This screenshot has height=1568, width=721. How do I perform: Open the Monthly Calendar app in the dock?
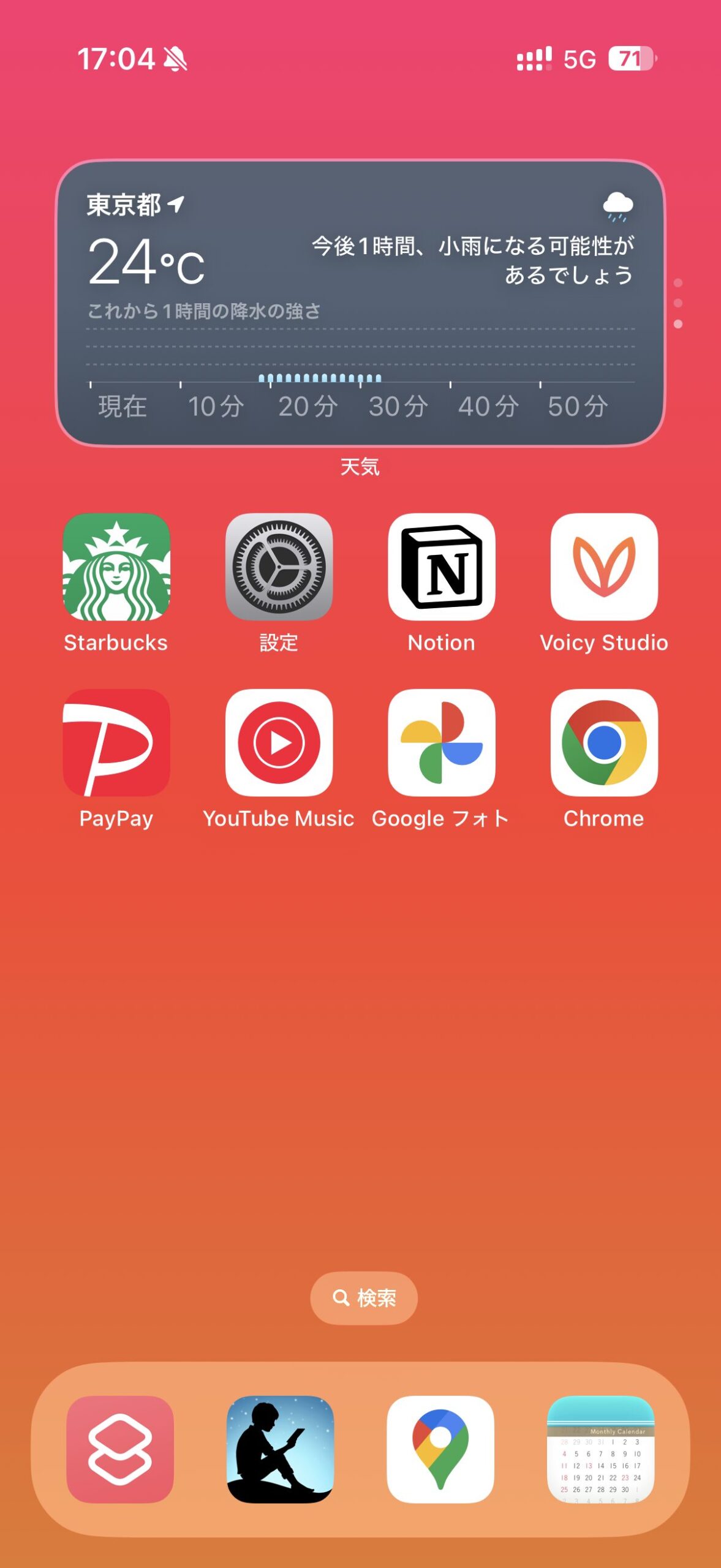(600, 1449)
